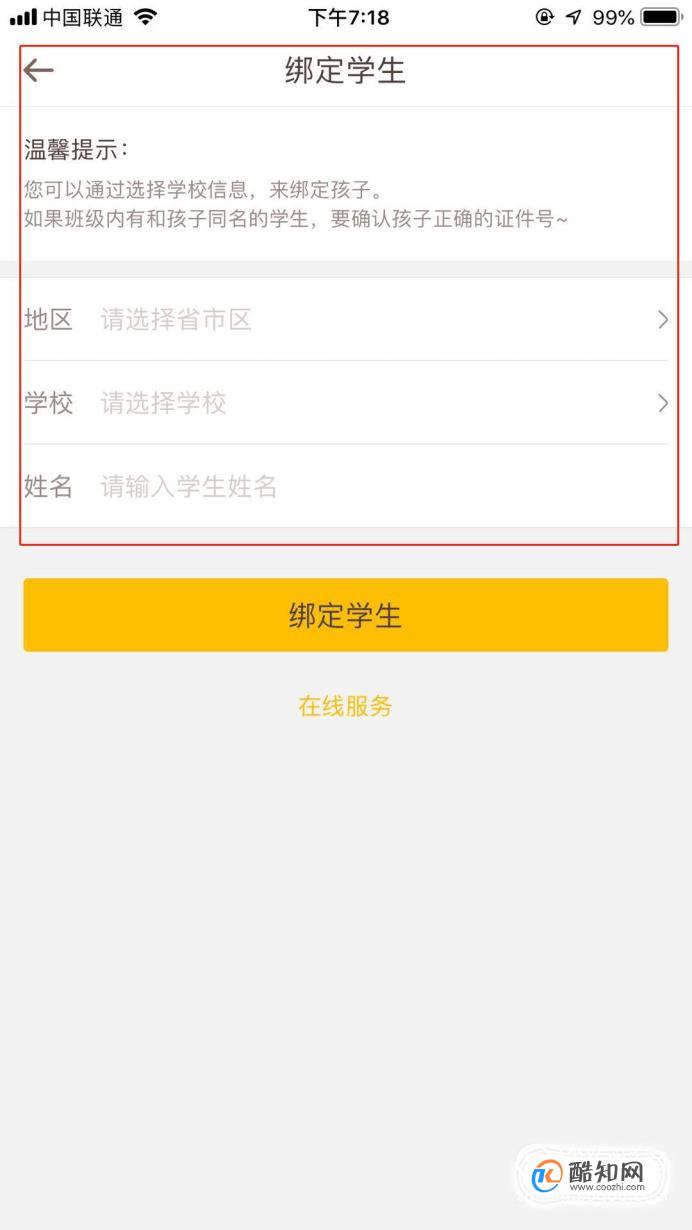Open the 在线服务 link
The width and height of the screenshot is (692, 1230).
click(x=345, y=706)
